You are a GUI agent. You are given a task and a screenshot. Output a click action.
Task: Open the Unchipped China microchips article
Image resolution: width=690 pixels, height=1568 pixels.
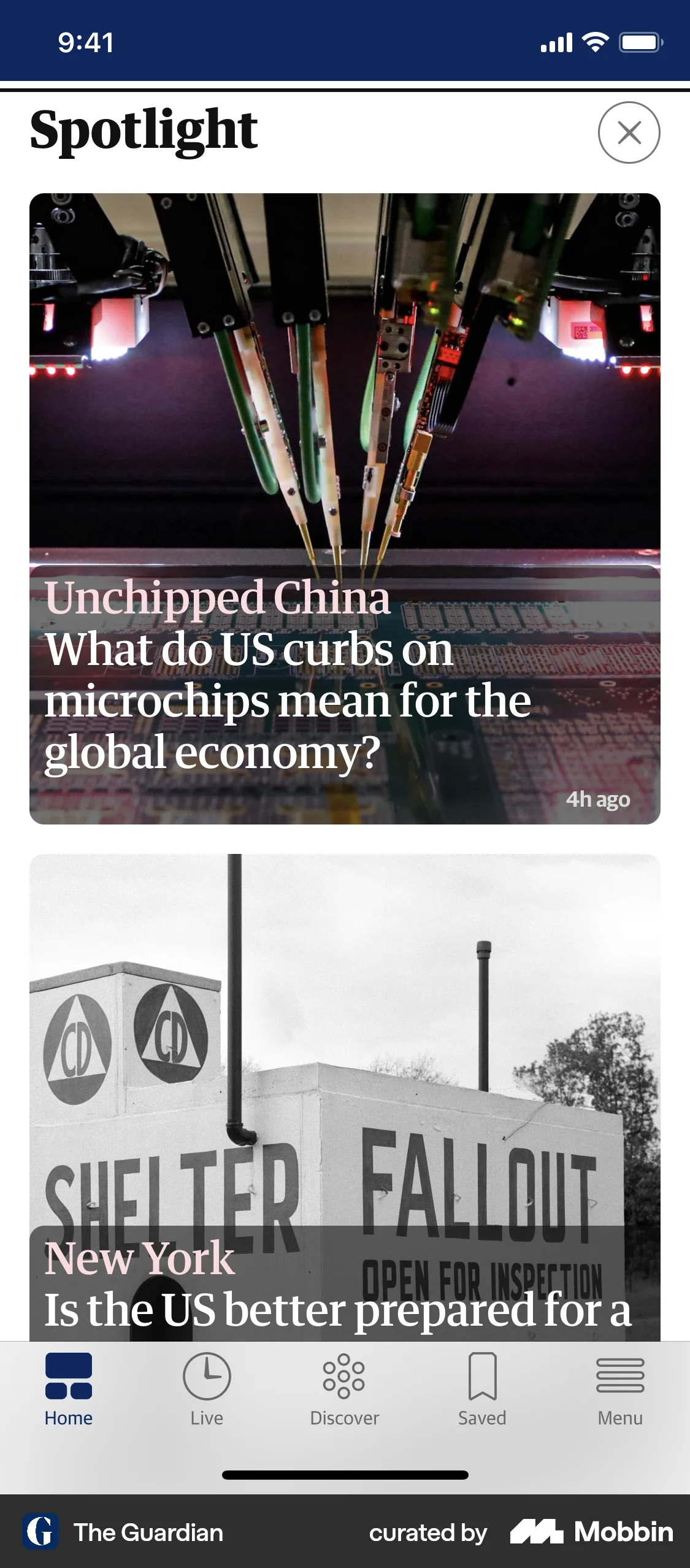pyautogui.click(x=345, y=675)
